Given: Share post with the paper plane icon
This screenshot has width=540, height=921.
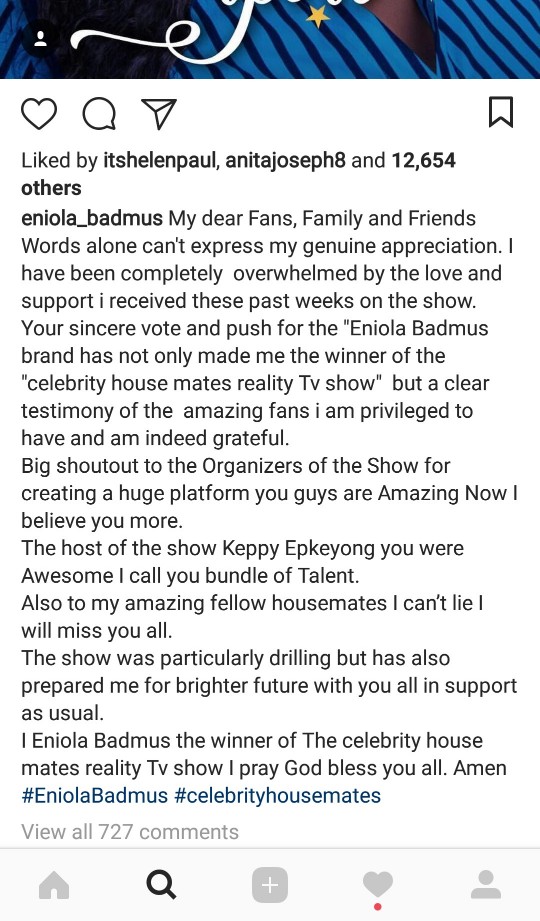Looking at the screenshot, I should click(x=159, y=113).
